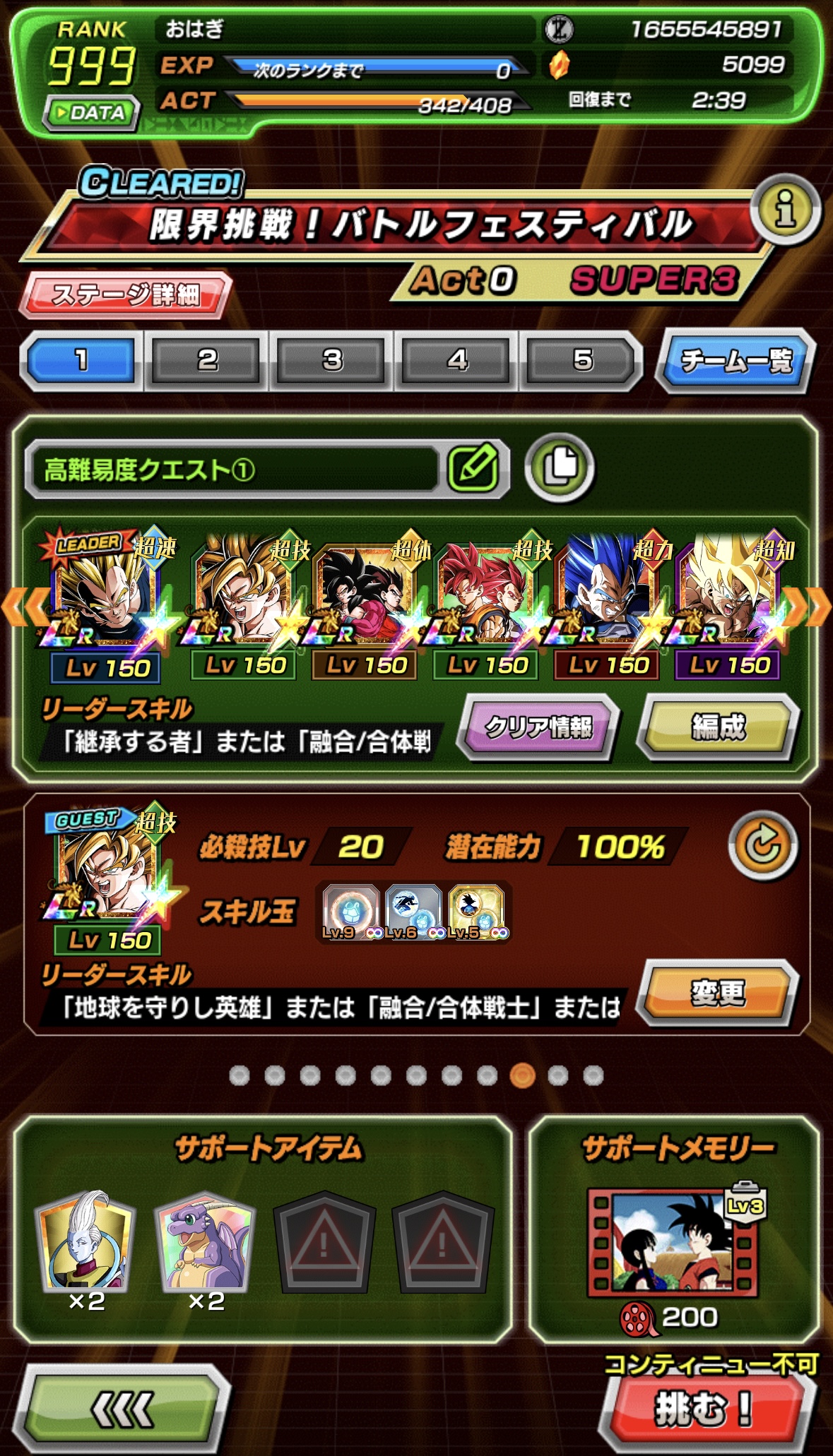This screenshot has height=1456, width=833.
Task: Open 編成 team formation
Action: pyautogui.click(x=718, y=727)
